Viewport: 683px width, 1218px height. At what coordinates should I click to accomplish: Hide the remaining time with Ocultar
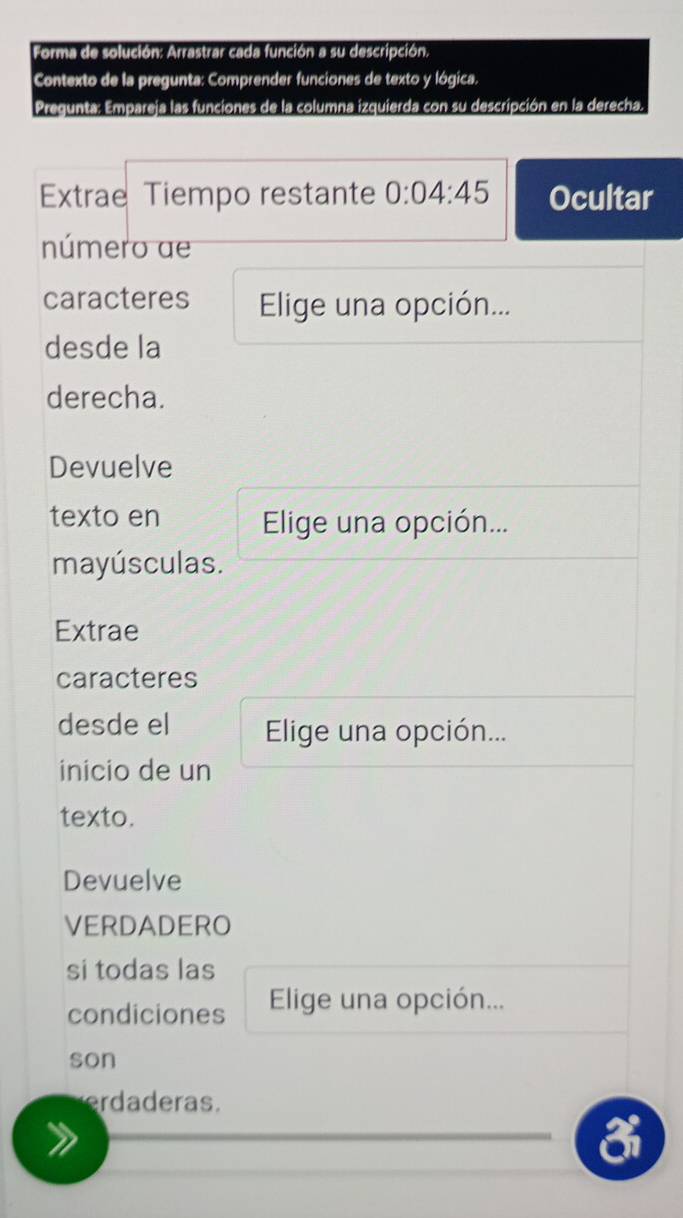tap(599, 198)
